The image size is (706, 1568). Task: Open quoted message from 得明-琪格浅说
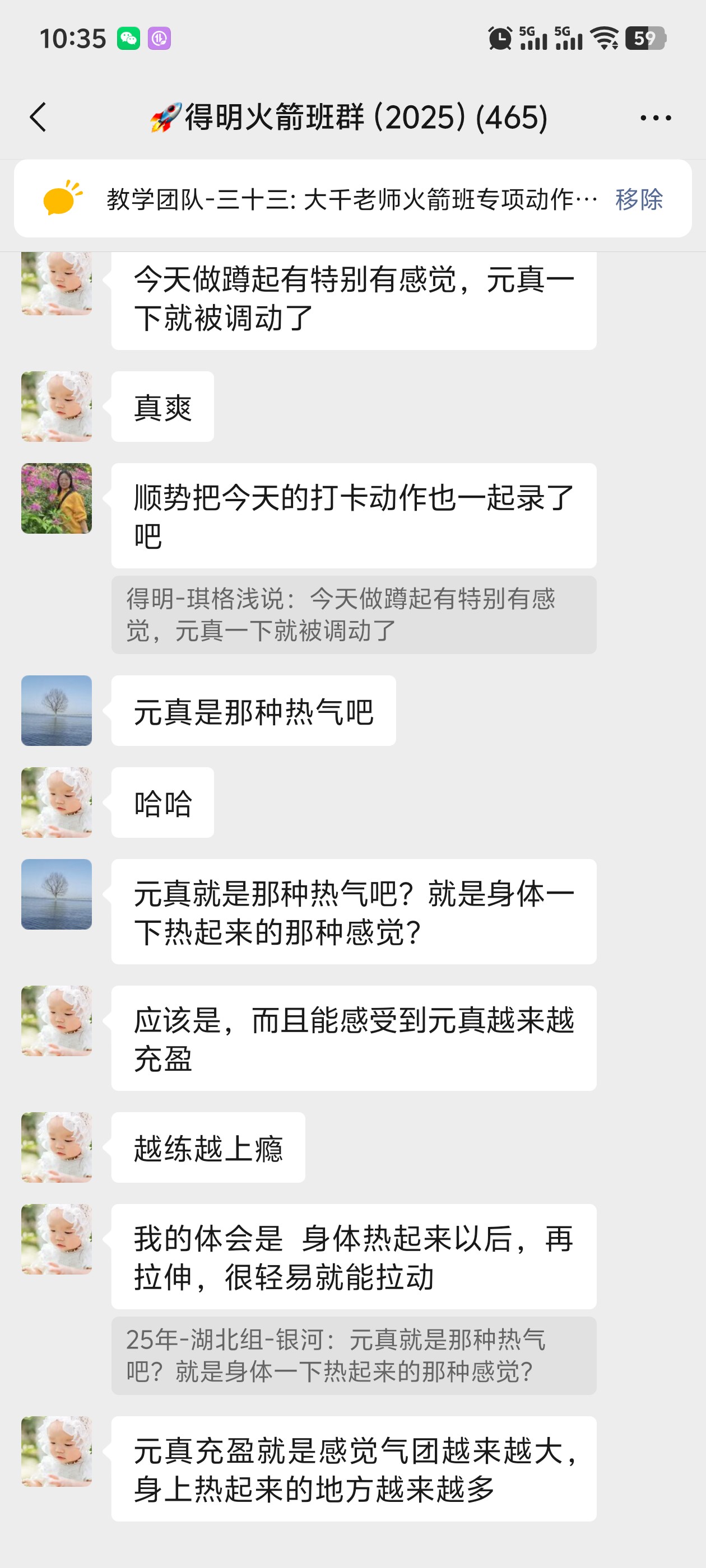tap(354, 615)
